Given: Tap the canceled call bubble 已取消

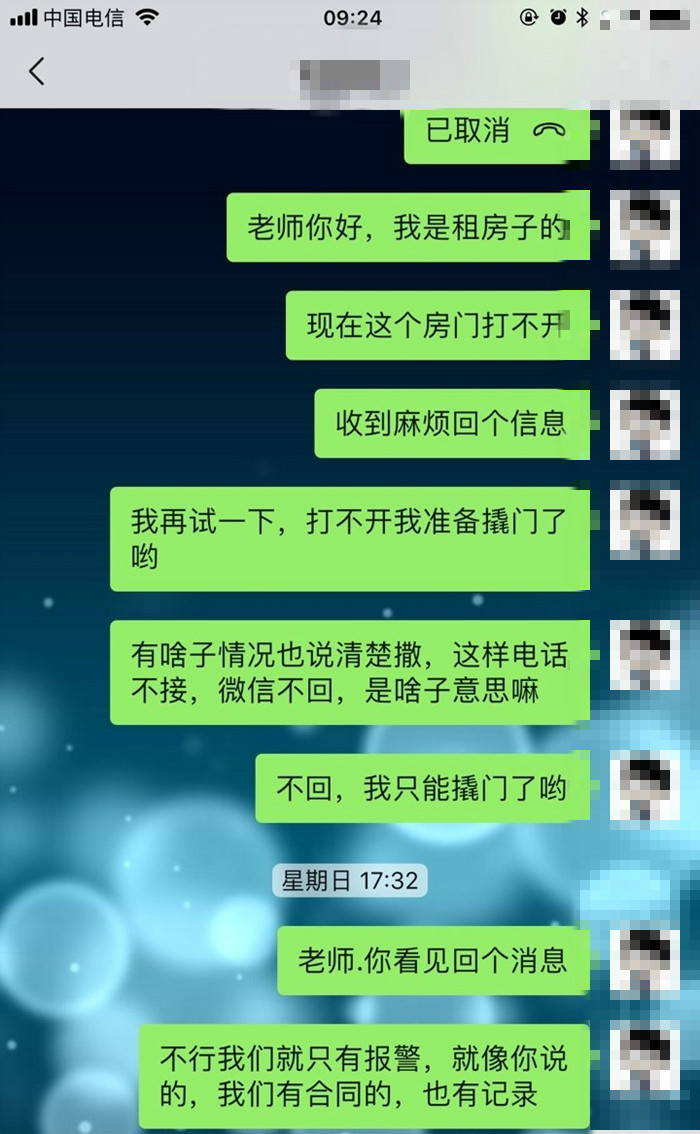Looking at the screenshot, I should pos(496,131).
